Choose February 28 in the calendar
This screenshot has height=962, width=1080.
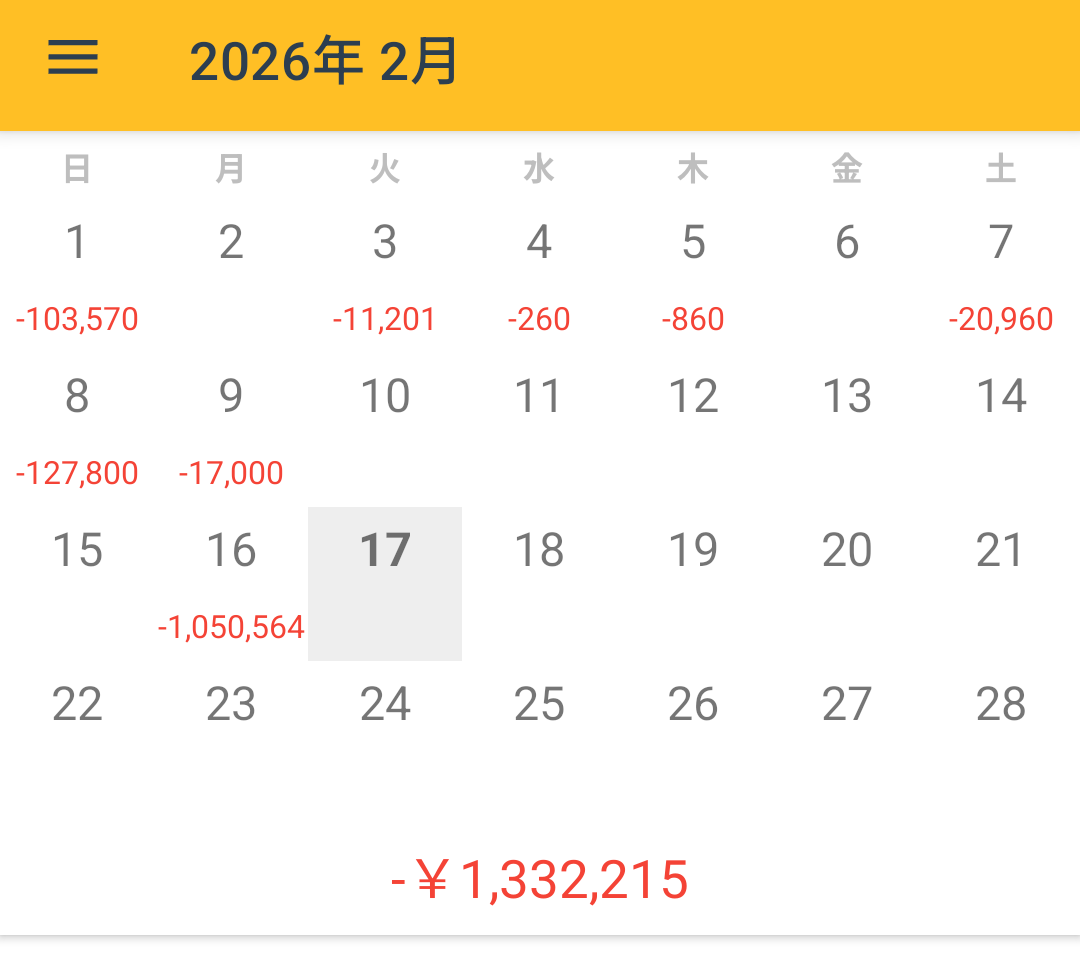[x=1001, y=738]
